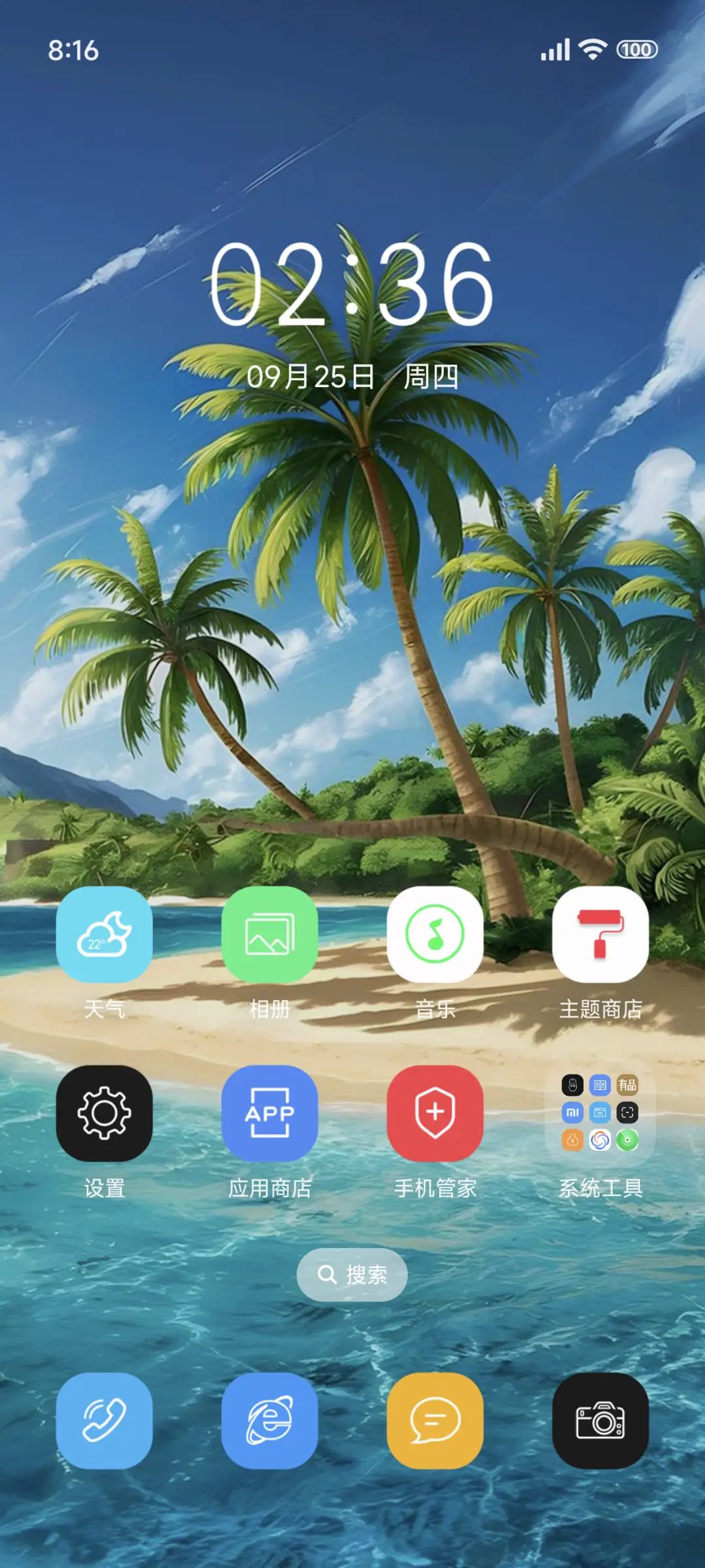Launch the 音乐 music app
The height and width of the screenshot is (1568, 705).
point(435,933)
